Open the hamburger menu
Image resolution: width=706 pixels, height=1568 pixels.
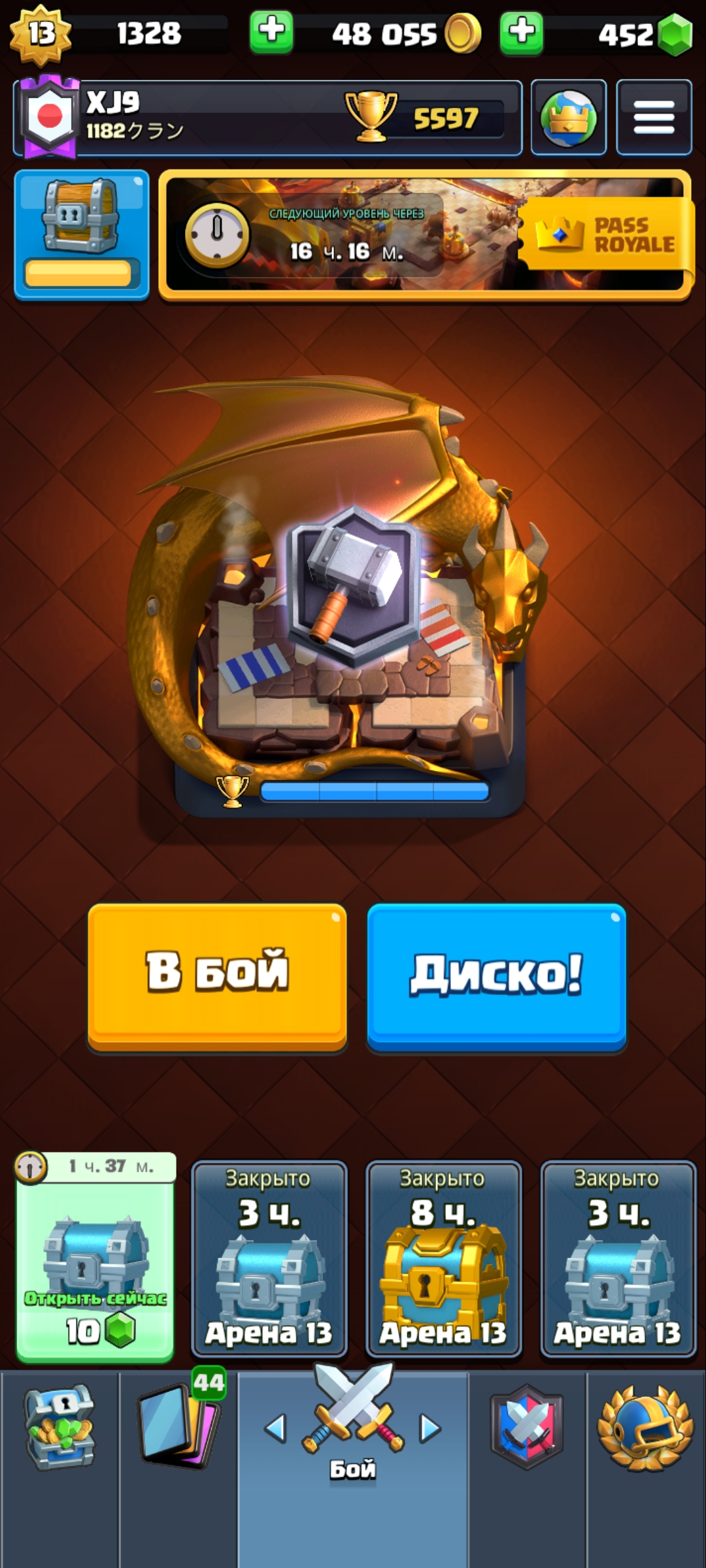[x=654, y=118]
